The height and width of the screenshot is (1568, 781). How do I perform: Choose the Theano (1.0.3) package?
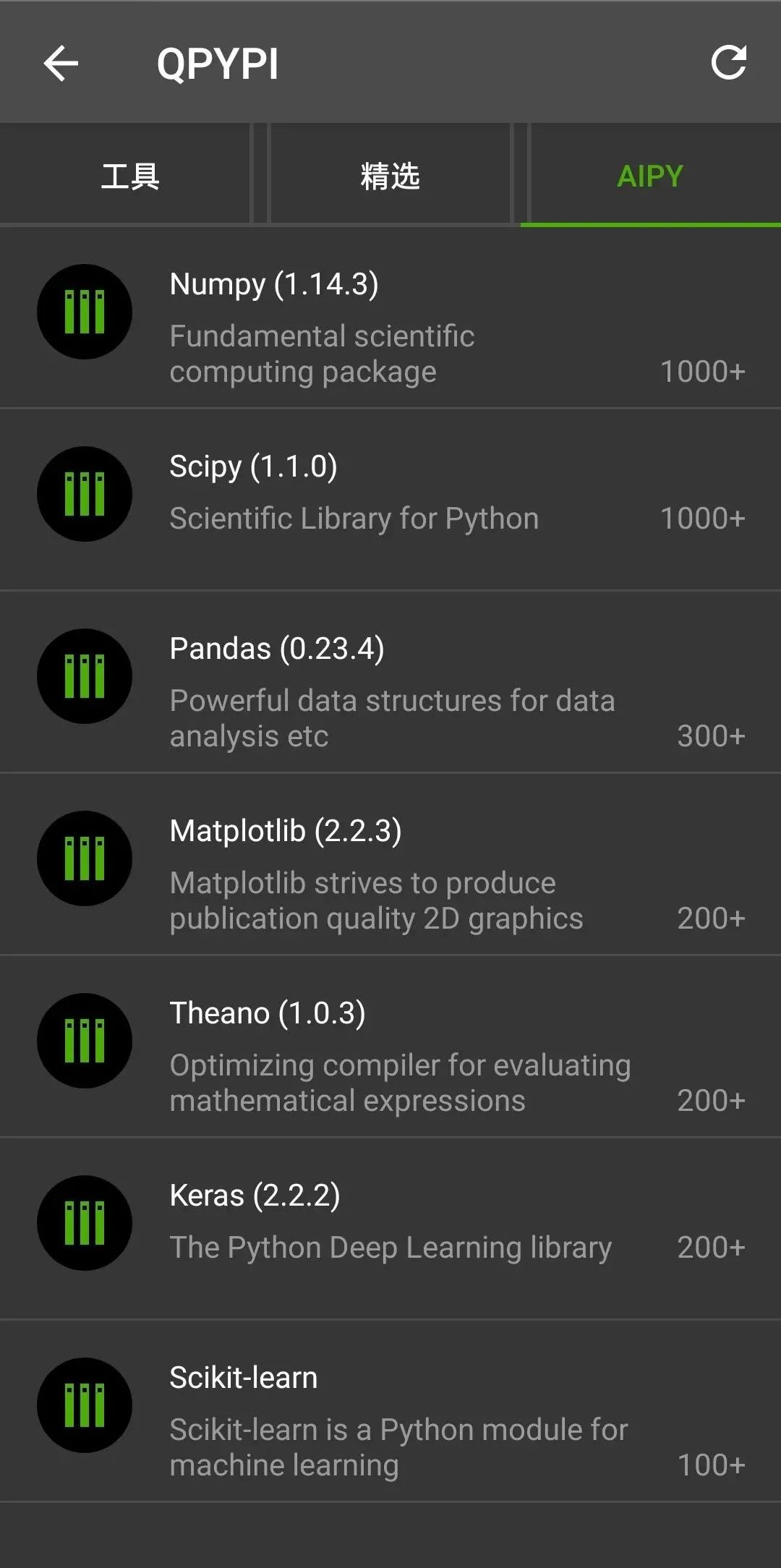coord(390,1047)
